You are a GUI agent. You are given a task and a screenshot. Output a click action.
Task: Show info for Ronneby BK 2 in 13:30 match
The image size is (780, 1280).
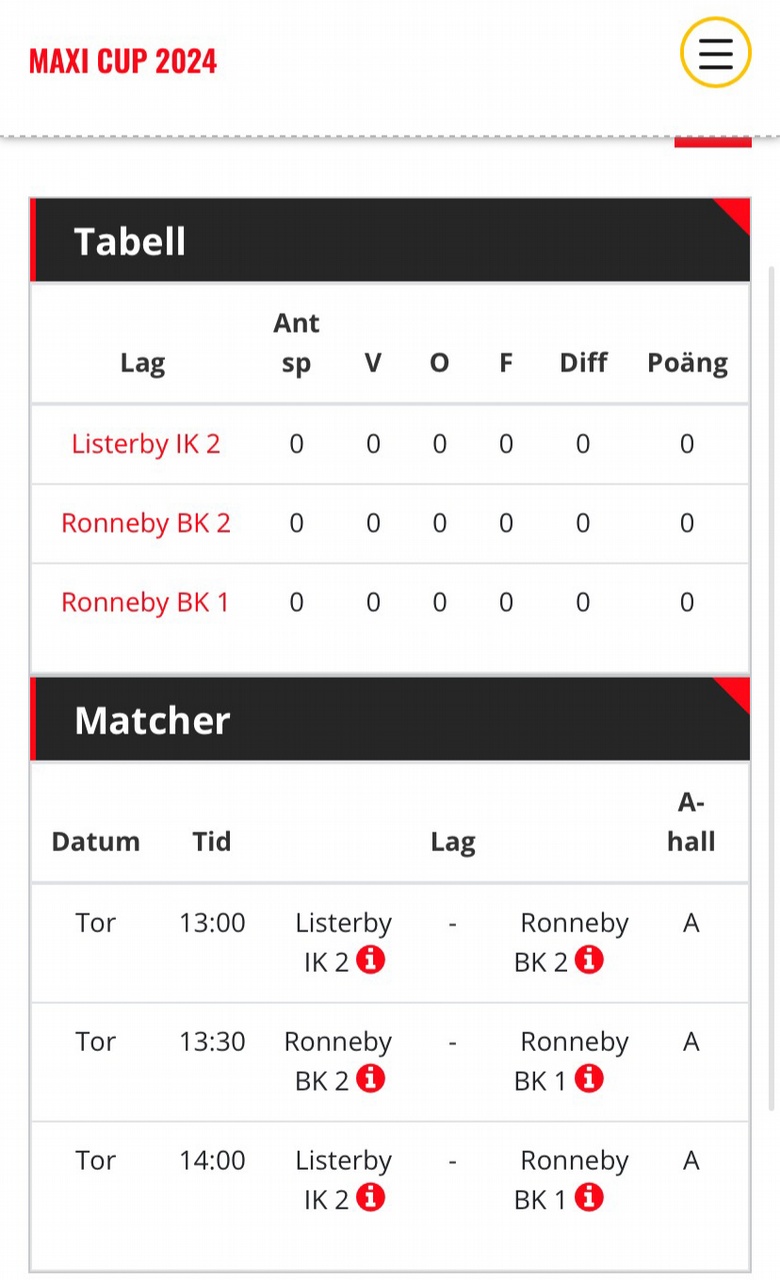371,1079
